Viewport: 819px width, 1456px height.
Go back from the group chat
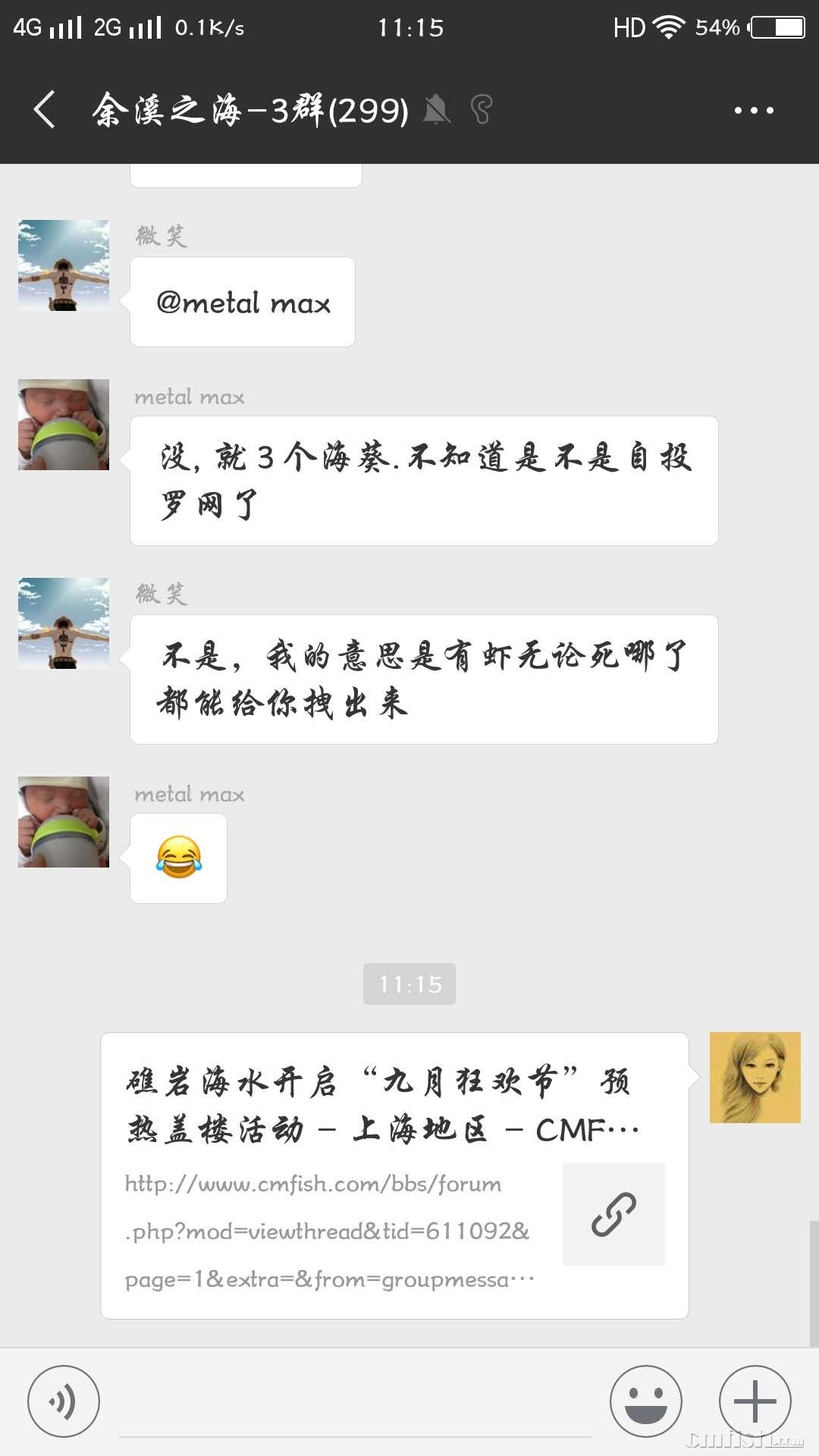45,110
